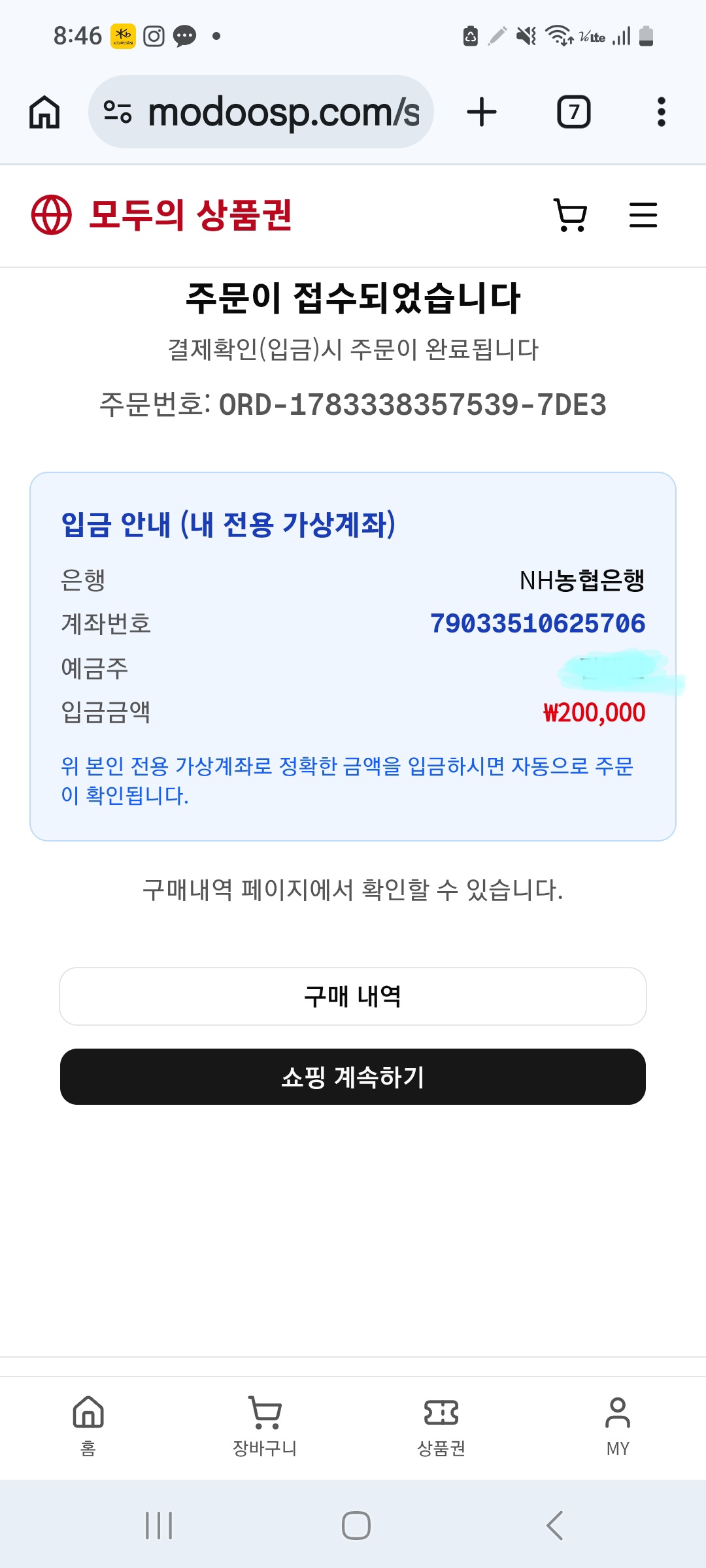Viewport: 706px width, 1568px height.
Task: Open a new browser tab
Action: click(x=482, y=112)
